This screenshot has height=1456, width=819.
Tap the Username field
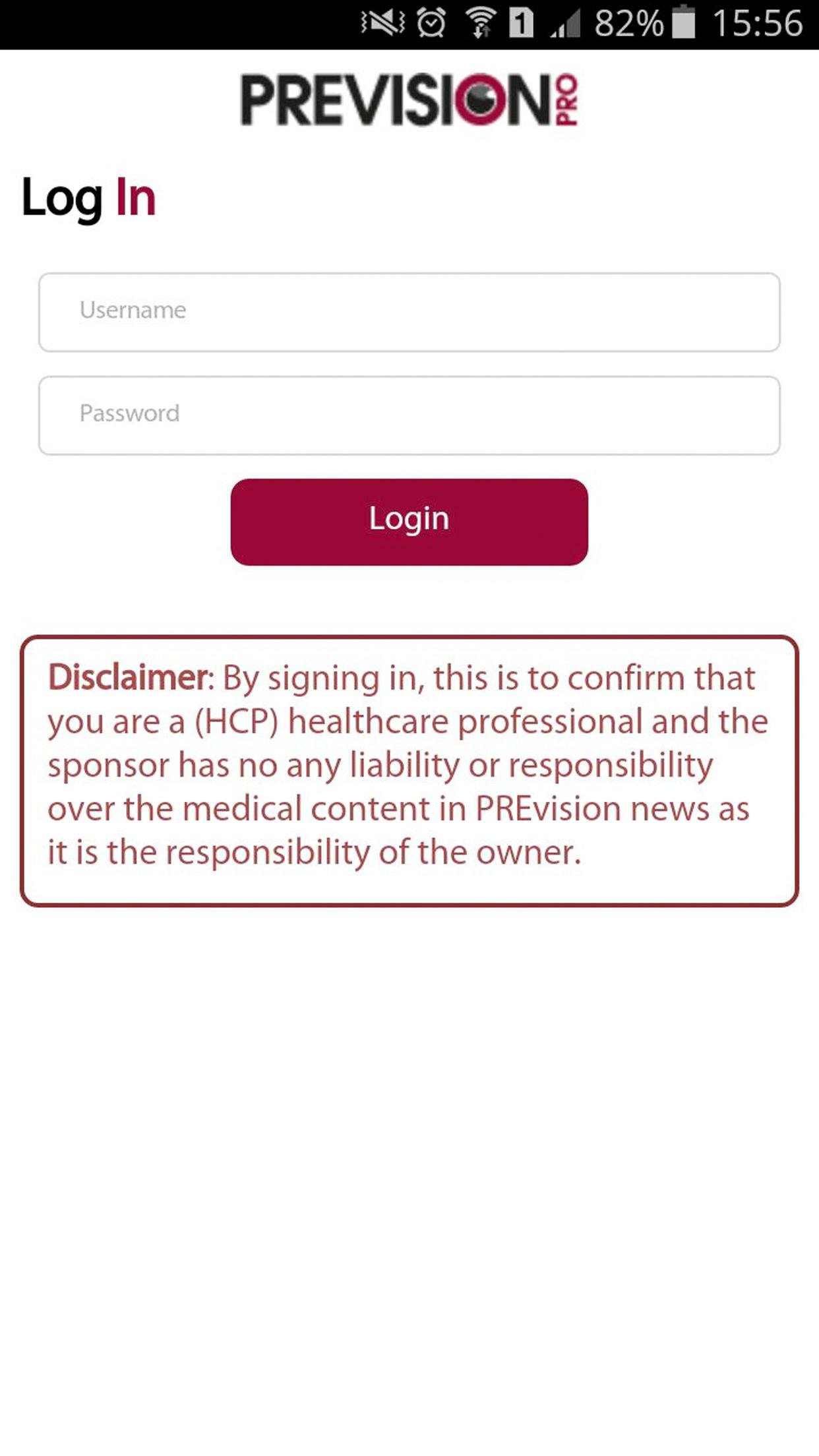[x=409, y=312]
